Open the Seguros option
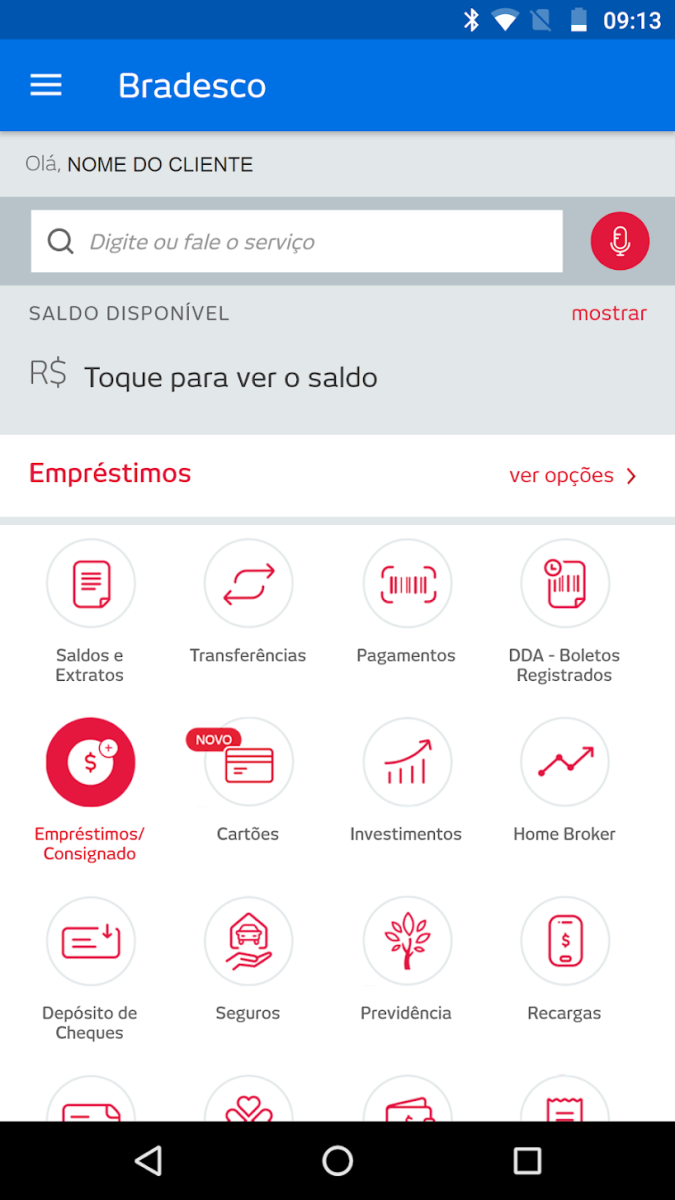 248,941
